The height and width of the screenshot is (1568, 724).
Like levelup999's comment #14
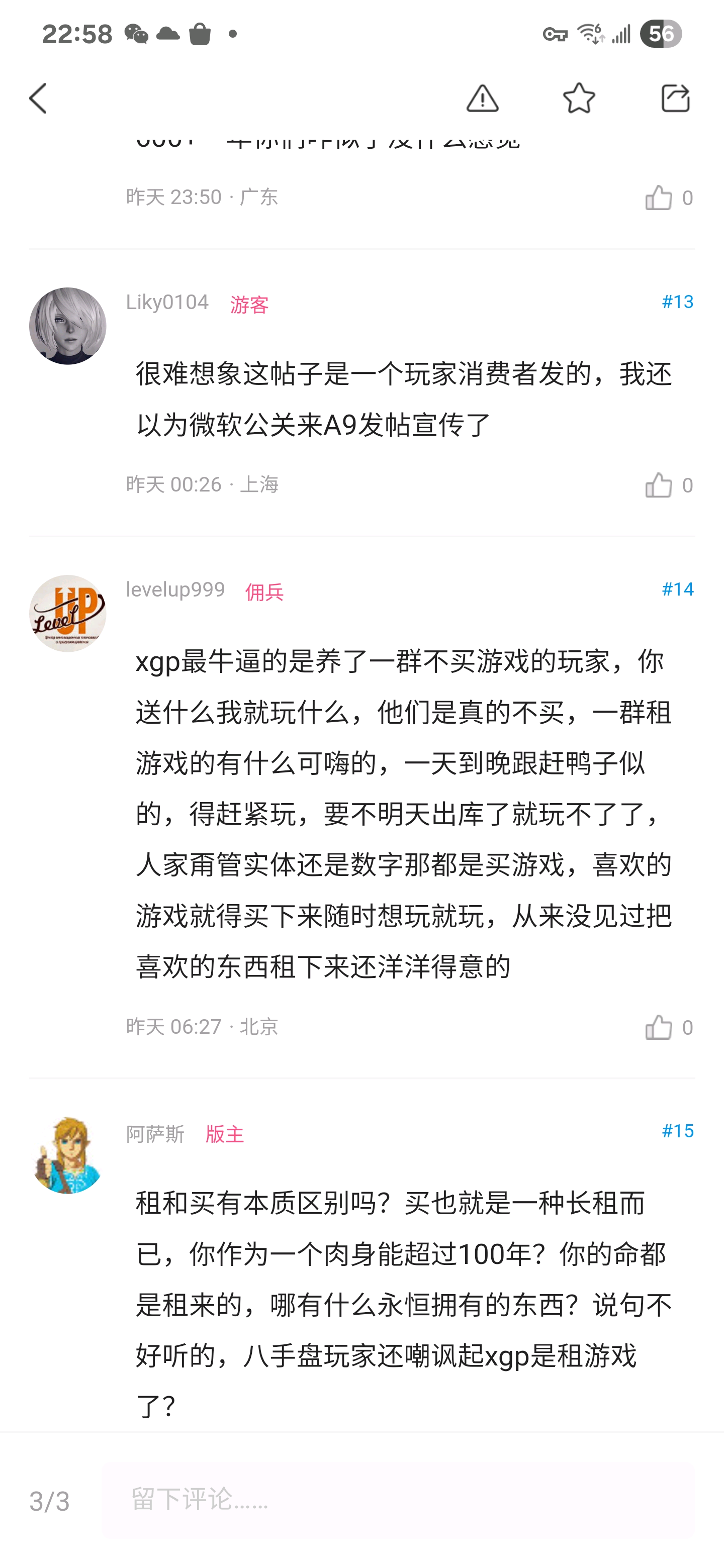point(660,1028)
